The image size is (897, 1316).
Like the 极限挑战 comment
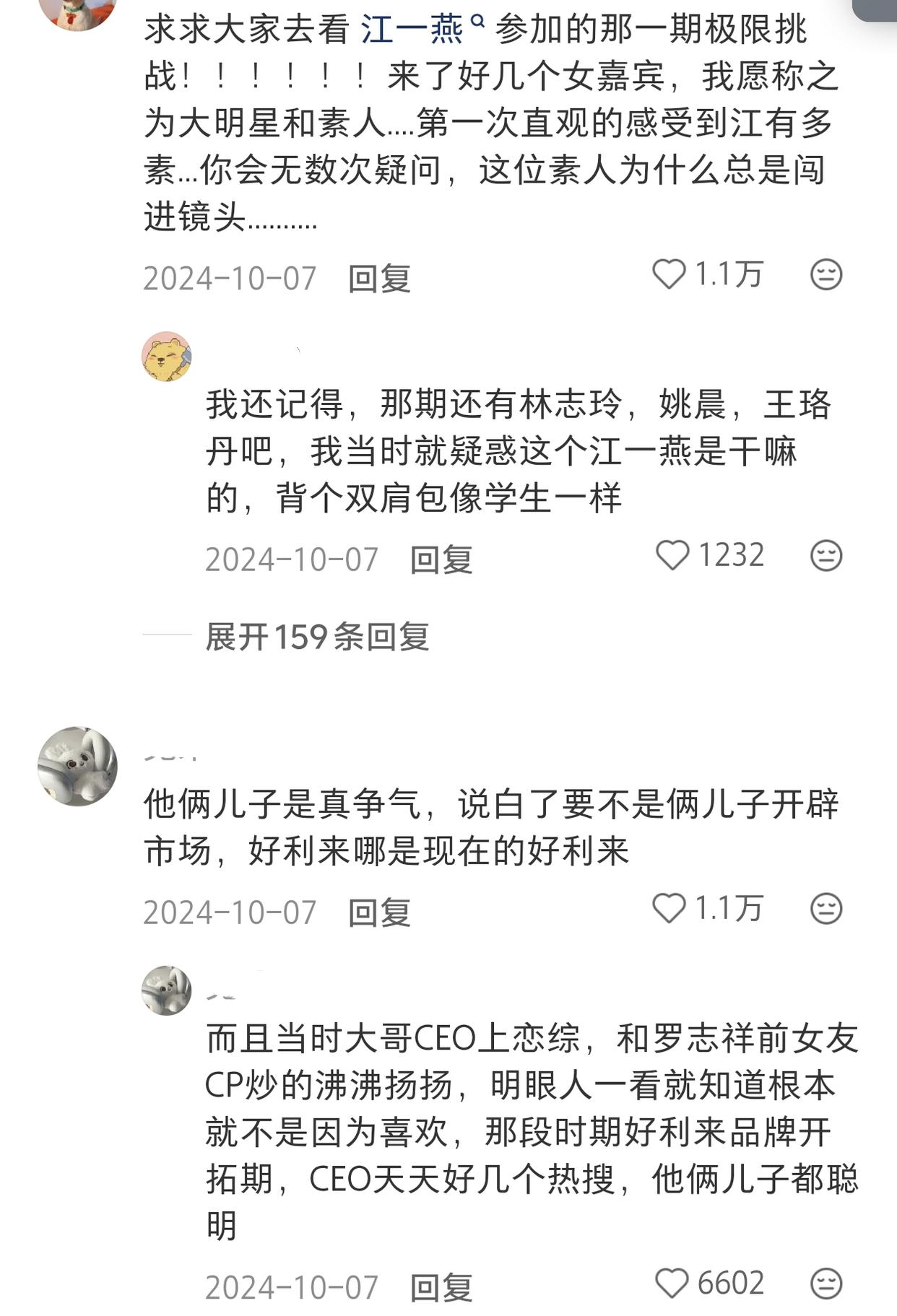coord(669,275)
